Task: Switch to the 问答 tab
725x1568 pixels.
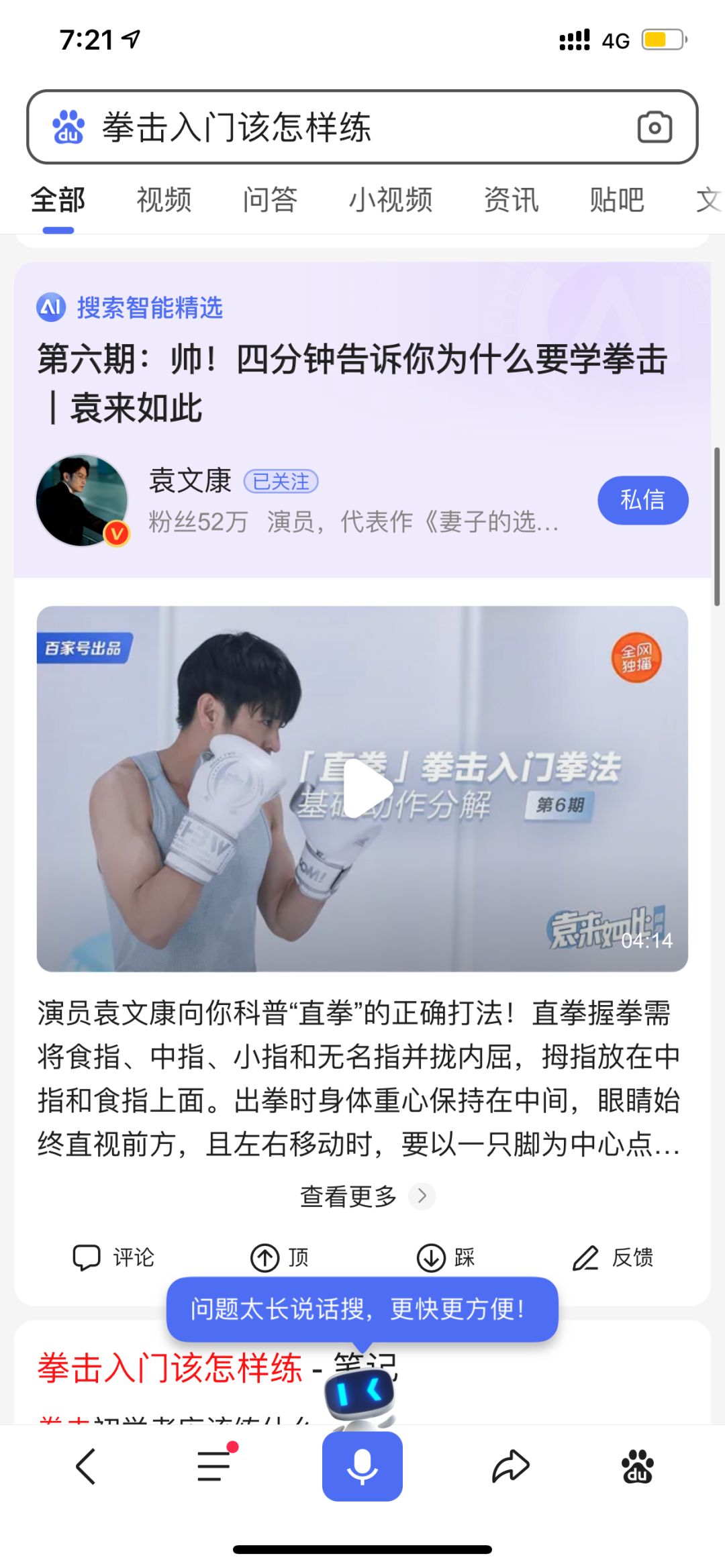Action: click(270, 200)
